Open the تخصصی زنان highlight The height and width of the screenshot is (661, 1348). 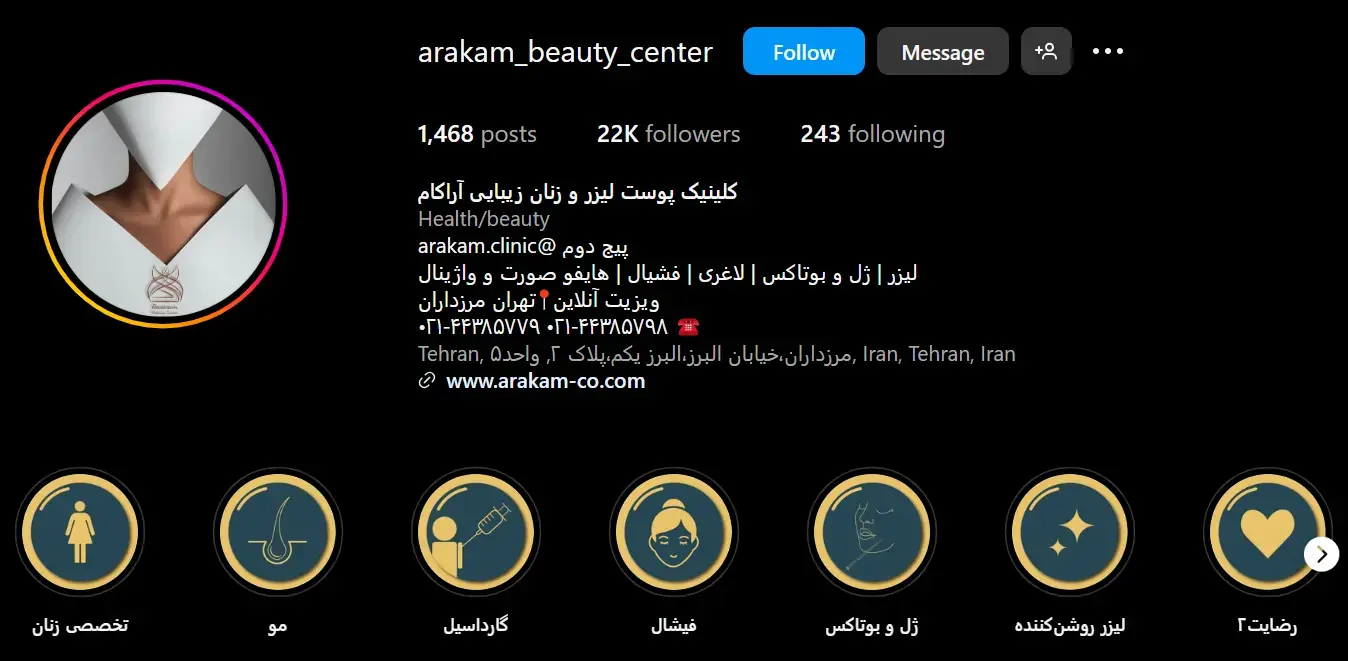[80, 531]
